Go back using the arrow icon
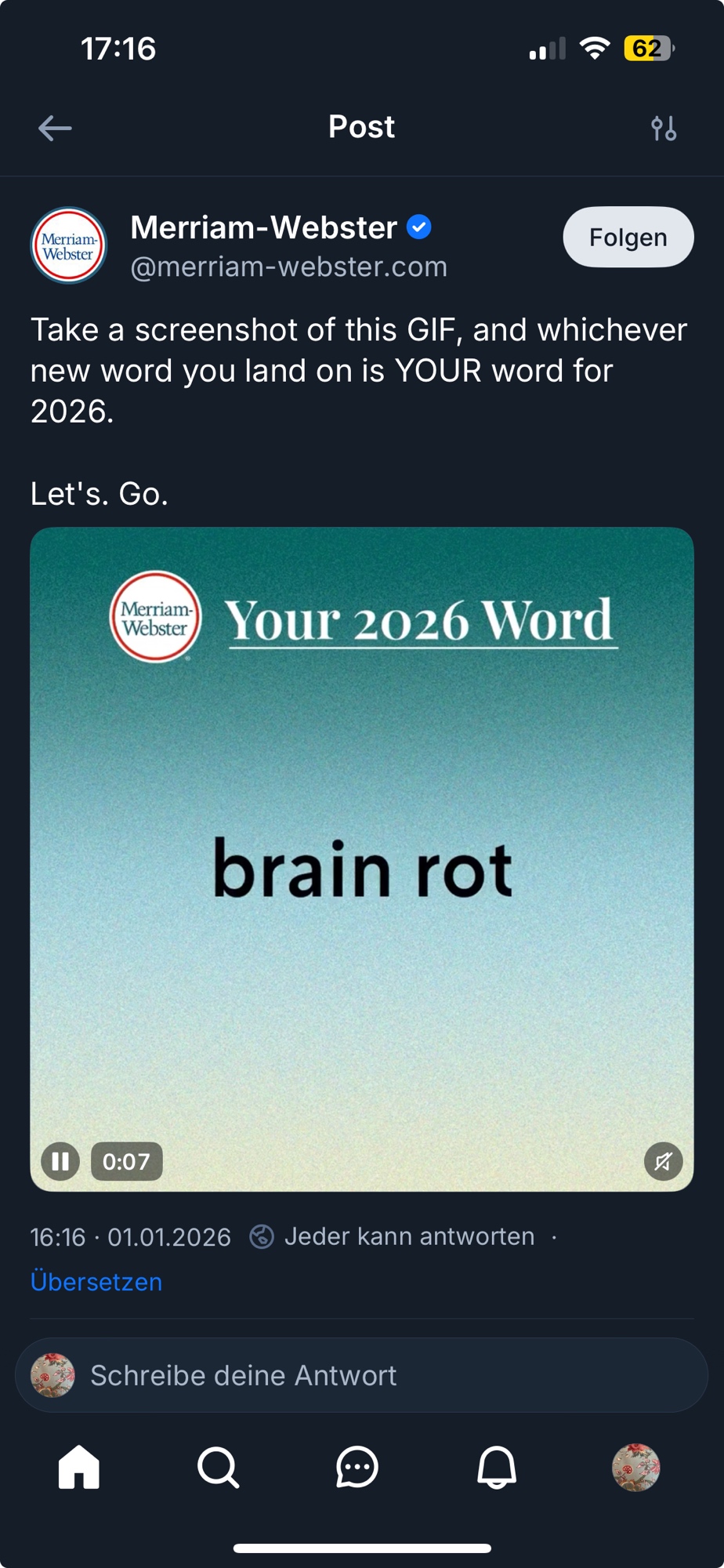The width and height of the screenshot is (724, 1568). pos(55,128)
